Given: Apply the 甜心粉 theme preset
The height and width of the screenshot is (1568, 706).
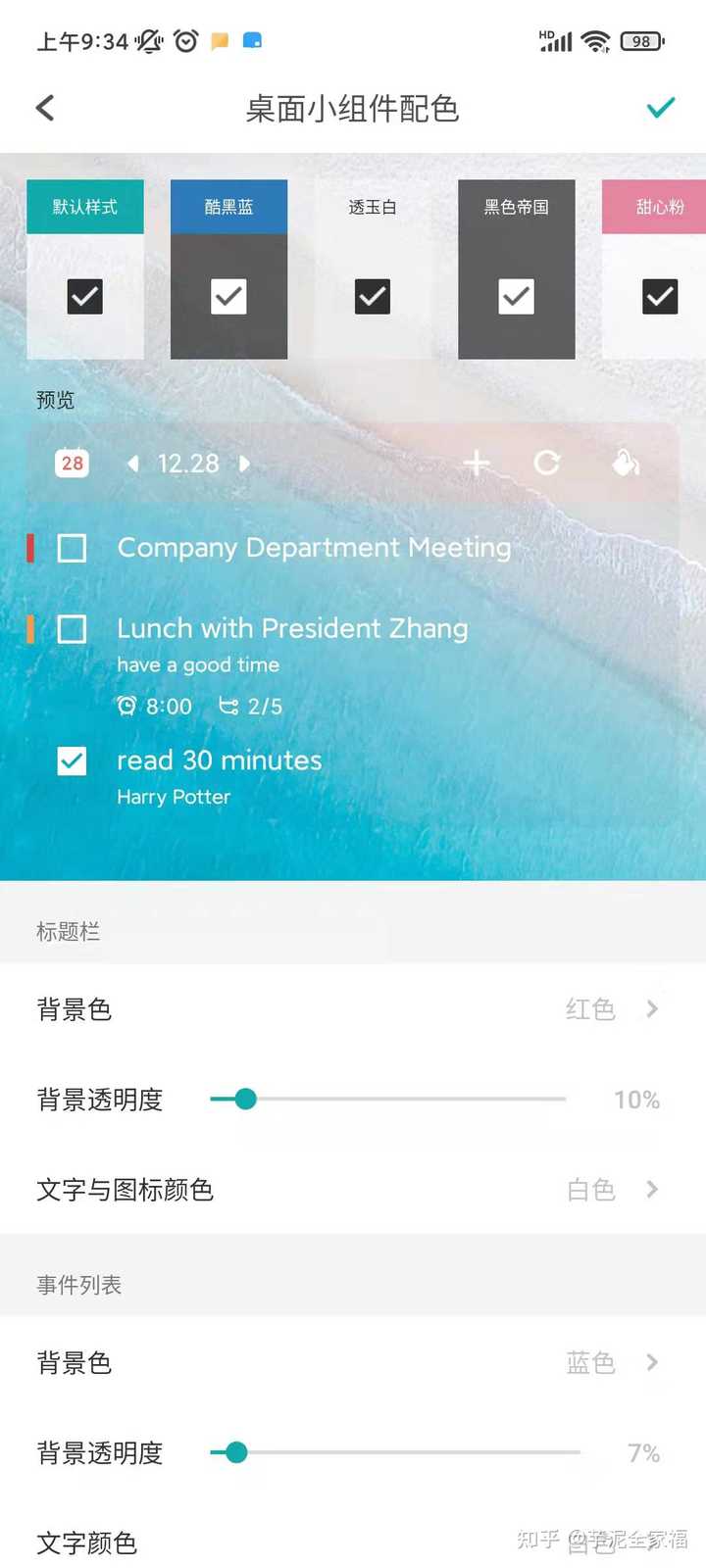Looking at the screenshot, I should [x=657, y=269].
